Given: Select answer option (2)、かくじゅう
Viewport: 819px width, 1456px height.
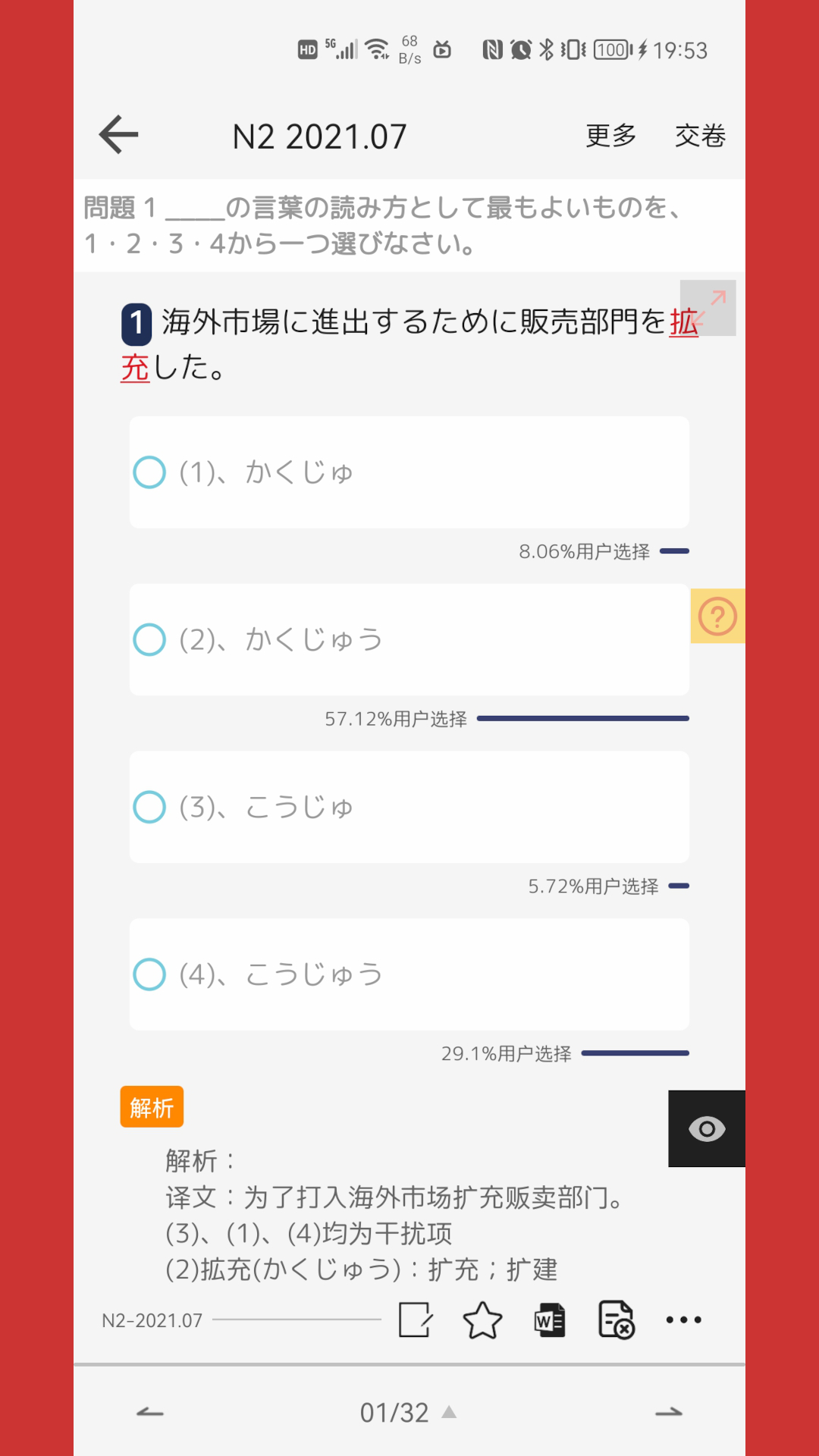Looking at the screenshot, I should click(409, 639).
